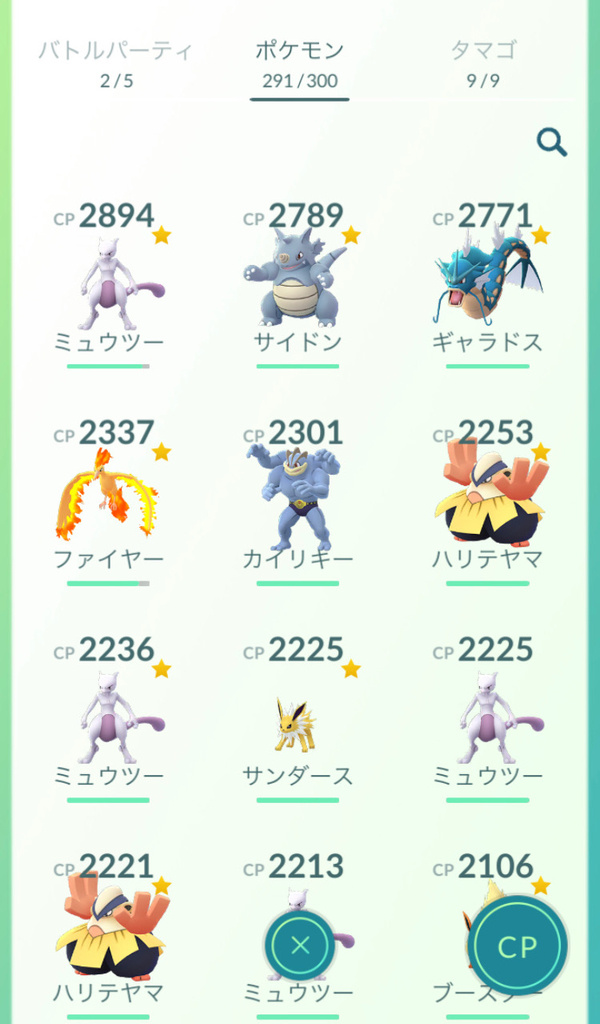Open サンダース with CP 2225
This screenshot has height=1024, width=600.
[x=298, y=718]
